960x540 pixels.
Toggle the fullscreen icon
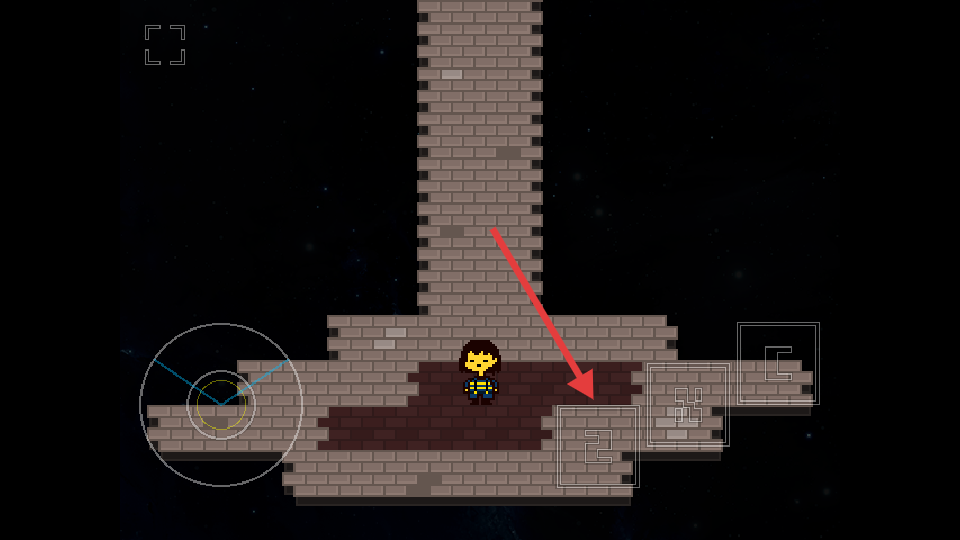[165, 45]
